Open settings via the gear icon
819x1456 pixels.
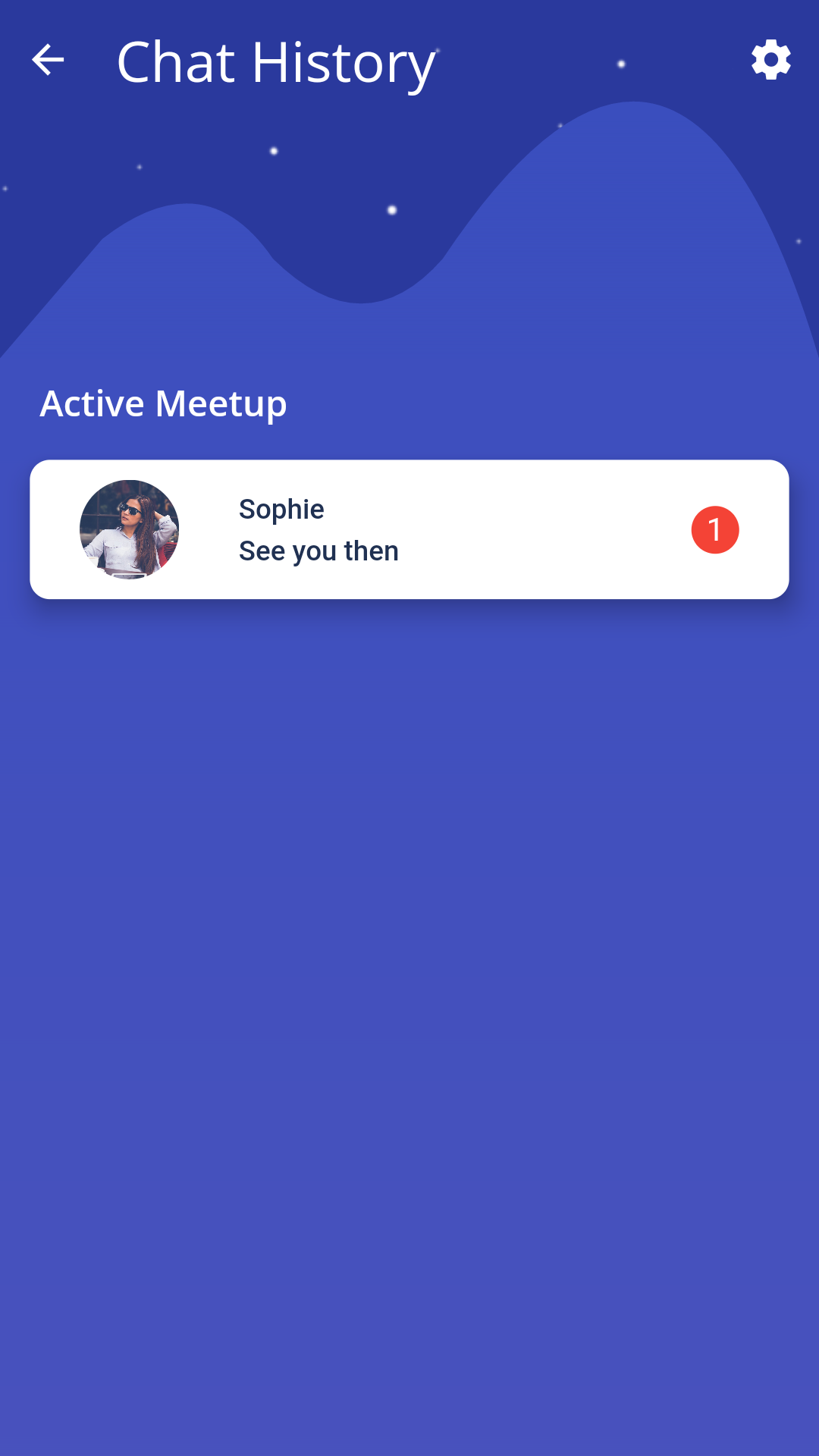(x=771, y=60)
